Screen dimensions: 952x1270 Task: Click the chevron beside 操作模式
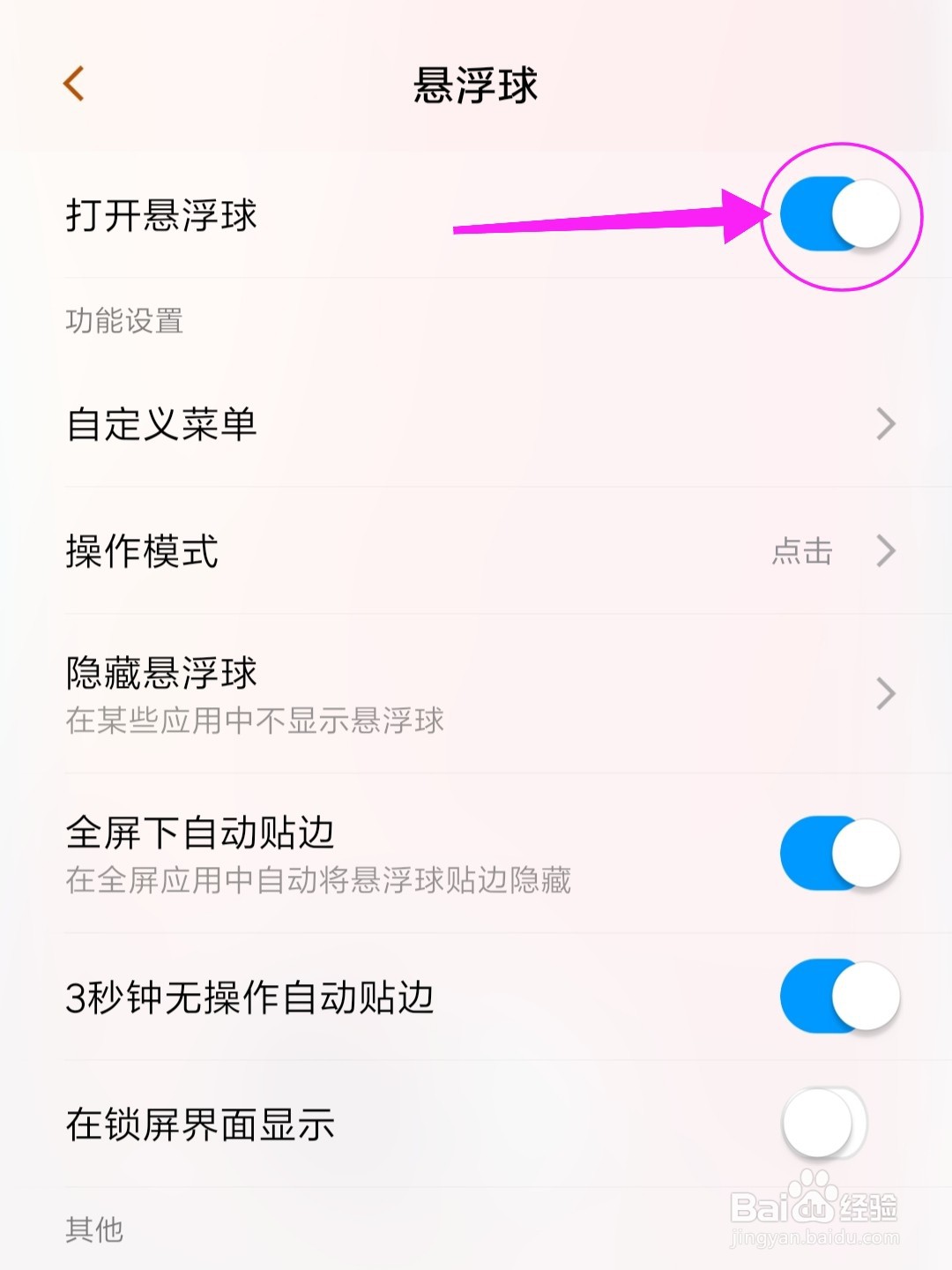click(888, 552)
